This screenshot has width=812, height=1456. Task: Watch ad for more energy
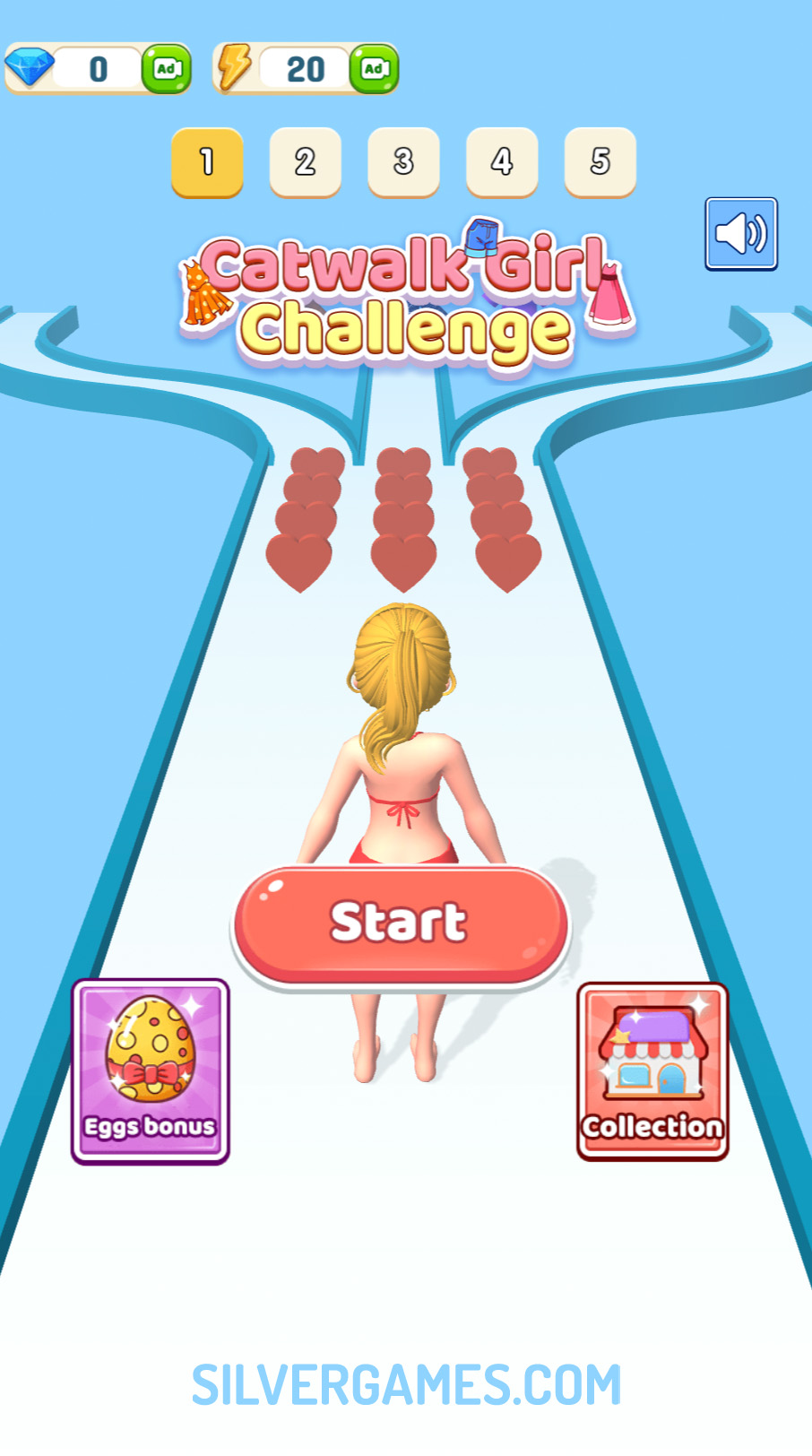(374, 69)
